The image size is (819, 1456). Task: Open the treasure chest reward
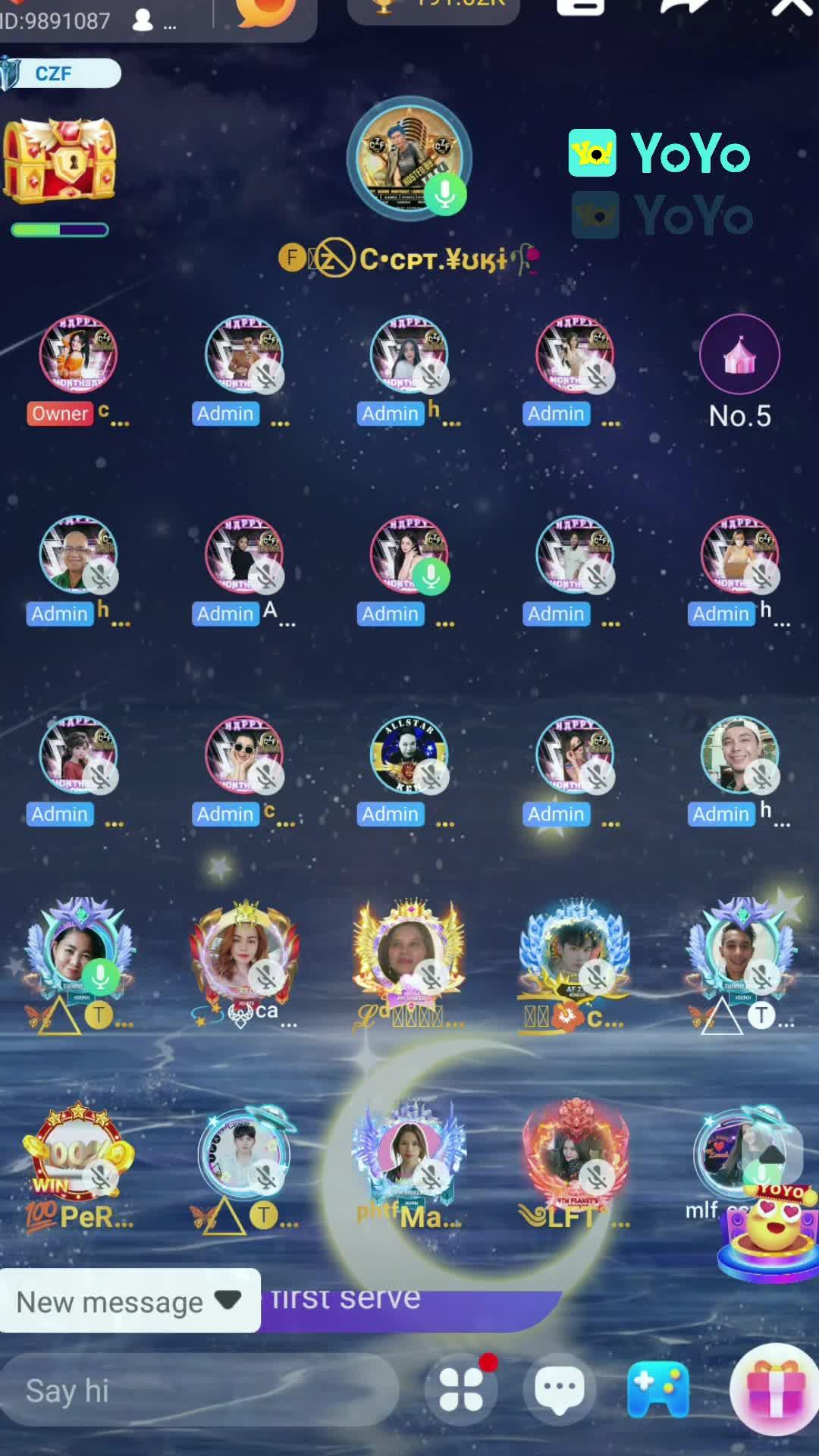click(59, 160)
